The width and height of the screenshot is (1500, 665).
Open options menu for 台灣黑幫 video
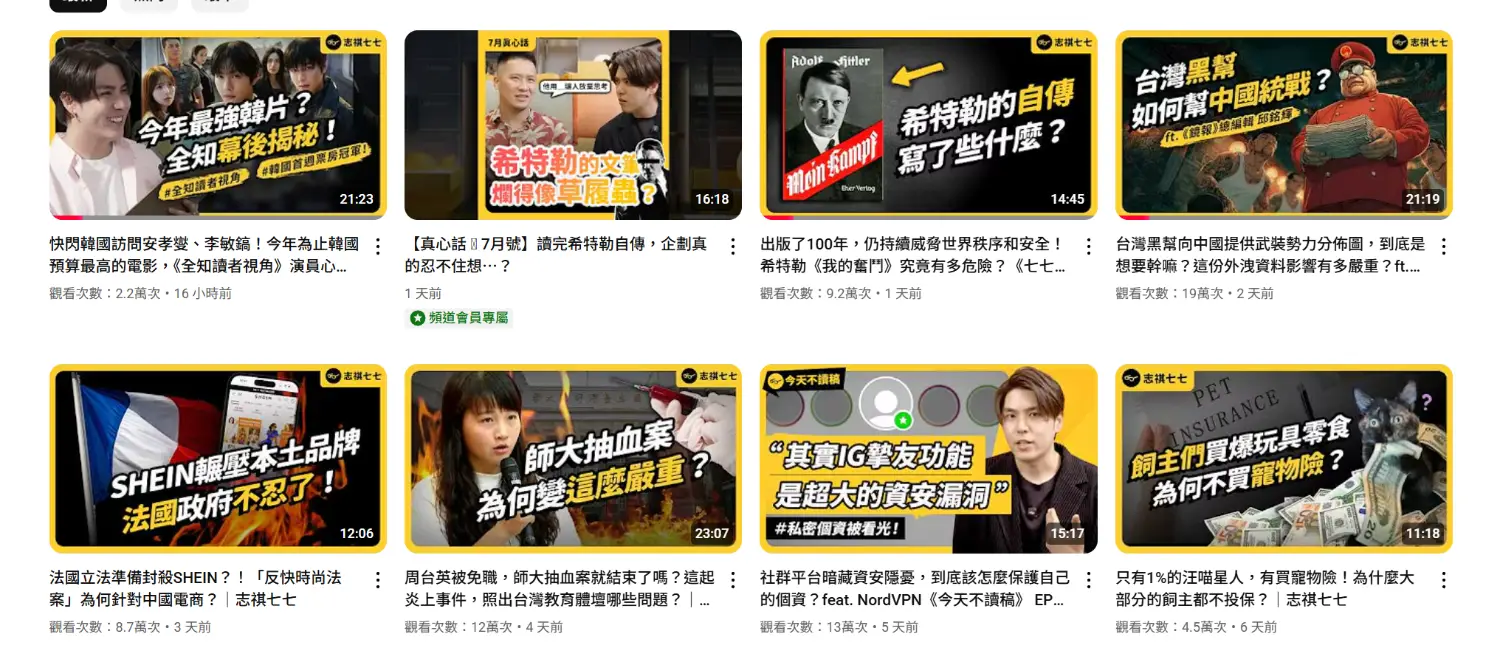click(1443, 246)
